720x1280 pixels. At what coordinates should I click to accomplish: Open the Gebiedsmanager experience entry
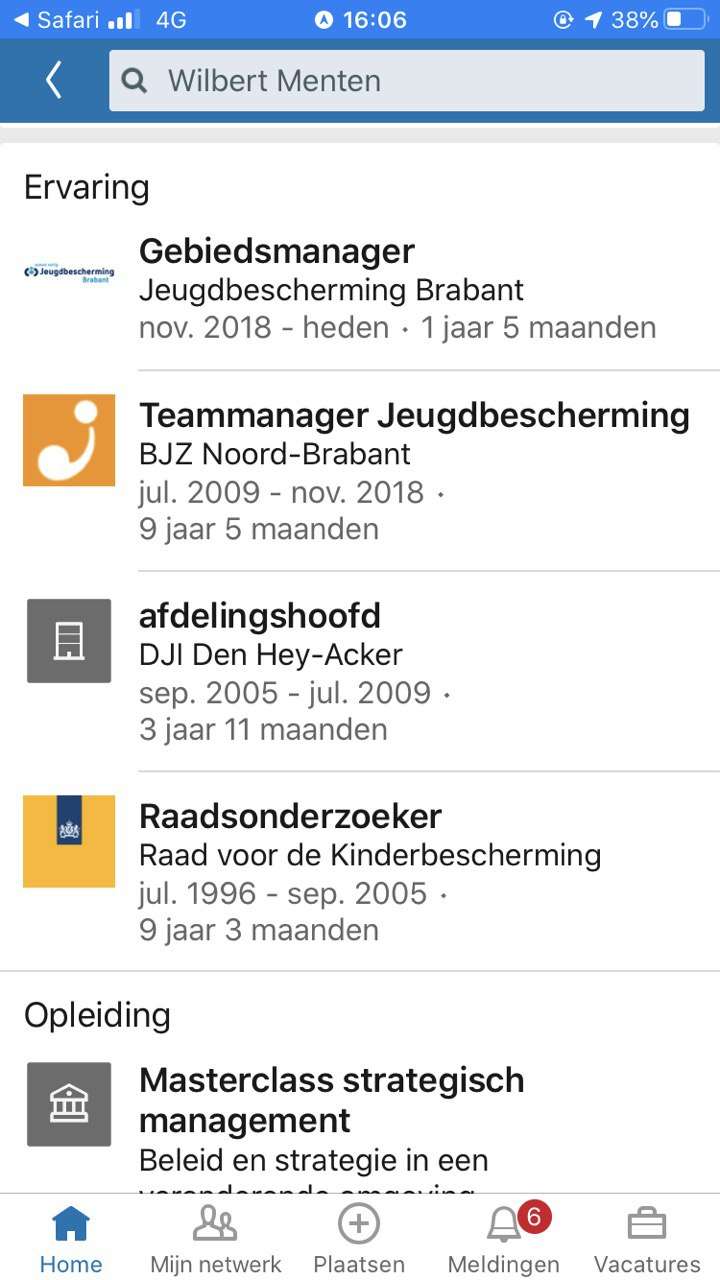[360, 289]
